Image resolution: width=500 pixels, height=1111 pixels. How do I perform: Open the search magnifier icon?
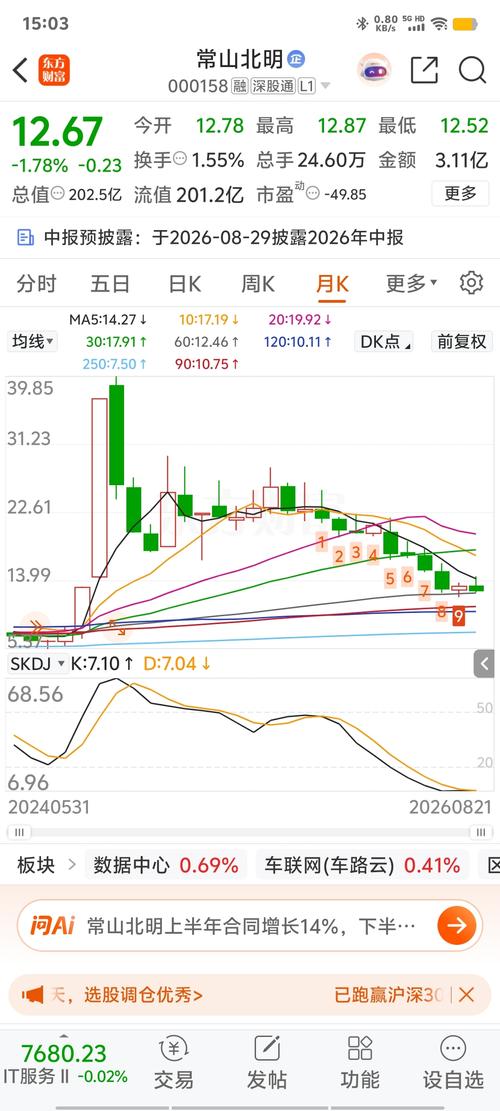tap(472, 69)
